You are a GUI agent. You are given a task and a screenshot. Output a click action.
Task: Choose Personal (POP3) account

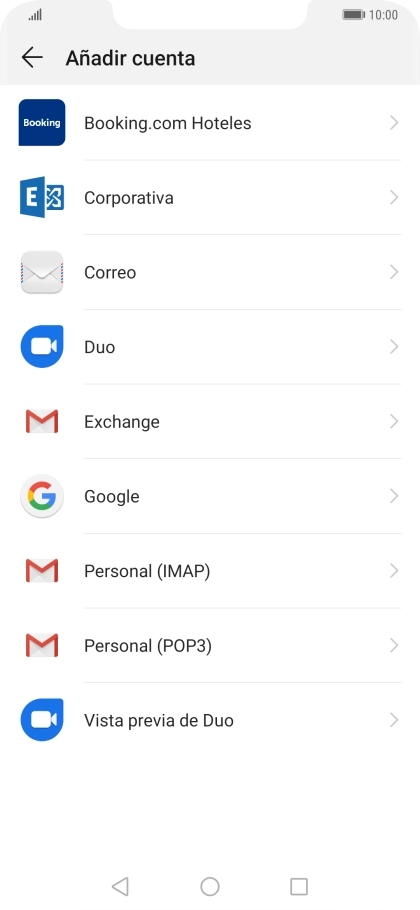(x=210, y=645)
